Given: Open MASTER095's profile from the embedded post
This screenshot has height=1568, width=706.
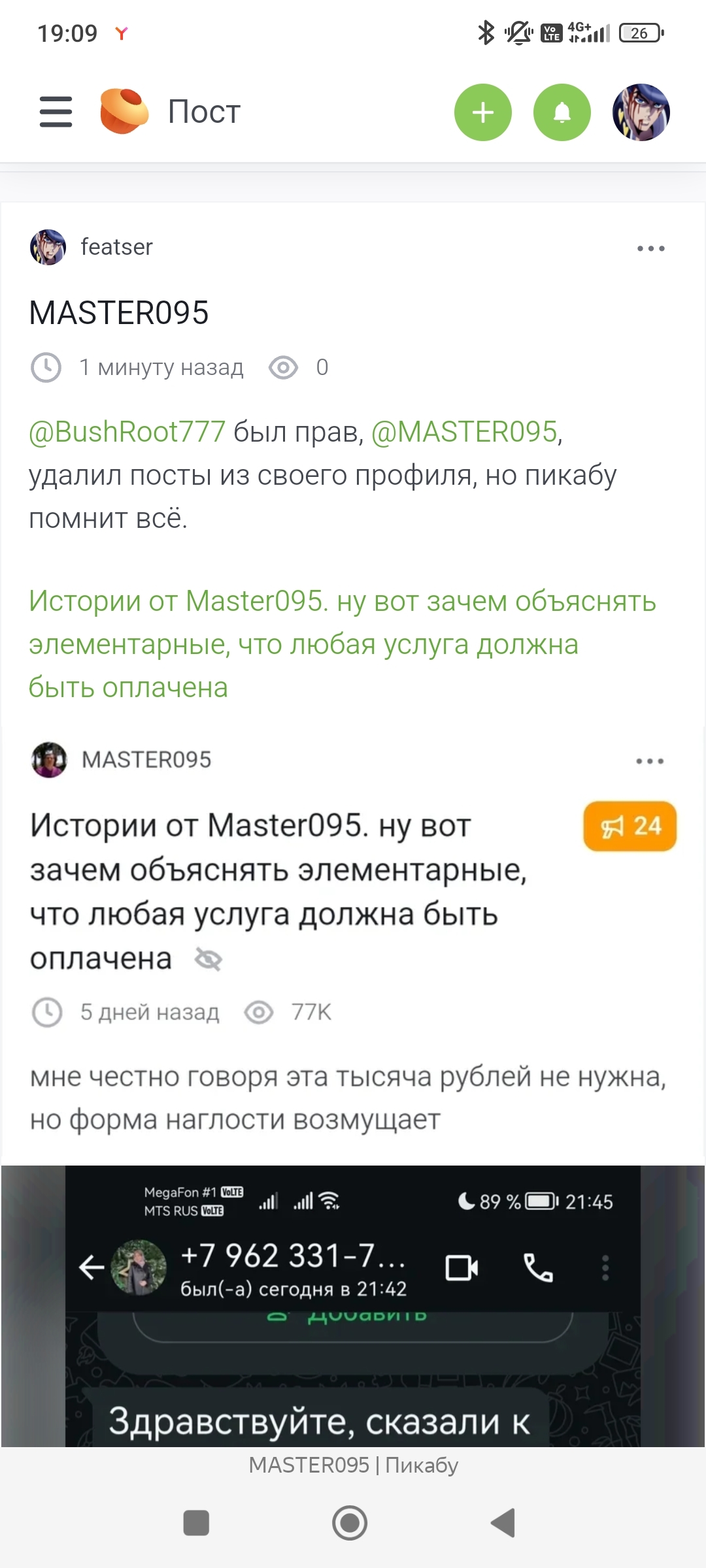Looking at the screenshot, I should (x=146, y=760).
